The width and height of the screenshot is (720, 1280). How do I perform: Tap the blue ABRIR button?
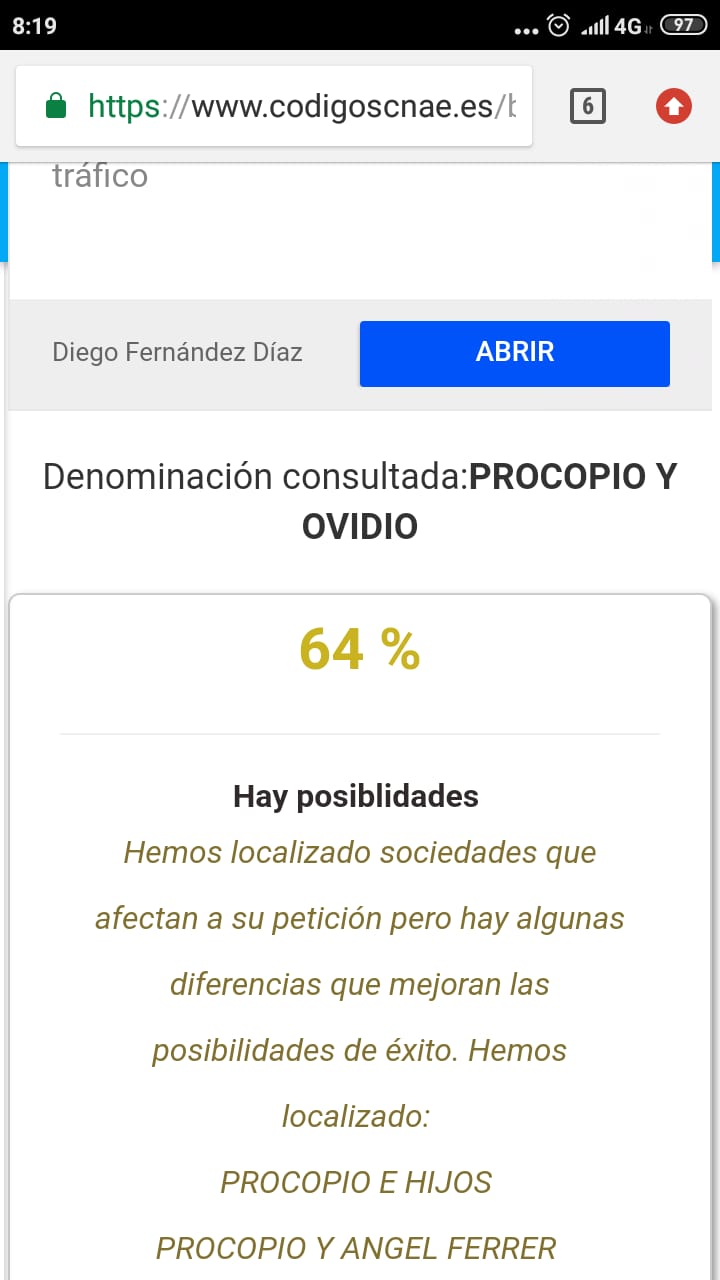coord(514,353)
